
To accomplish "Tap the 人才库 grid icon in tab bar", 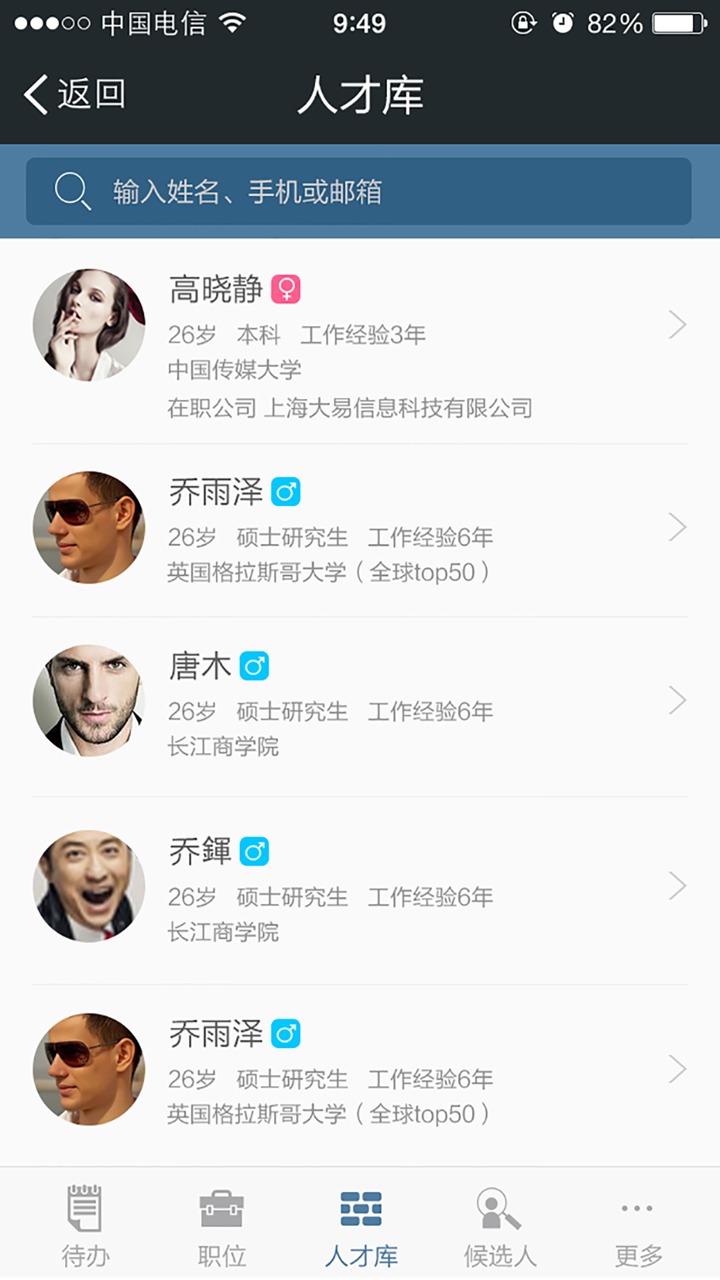I will click(360, 1207).
